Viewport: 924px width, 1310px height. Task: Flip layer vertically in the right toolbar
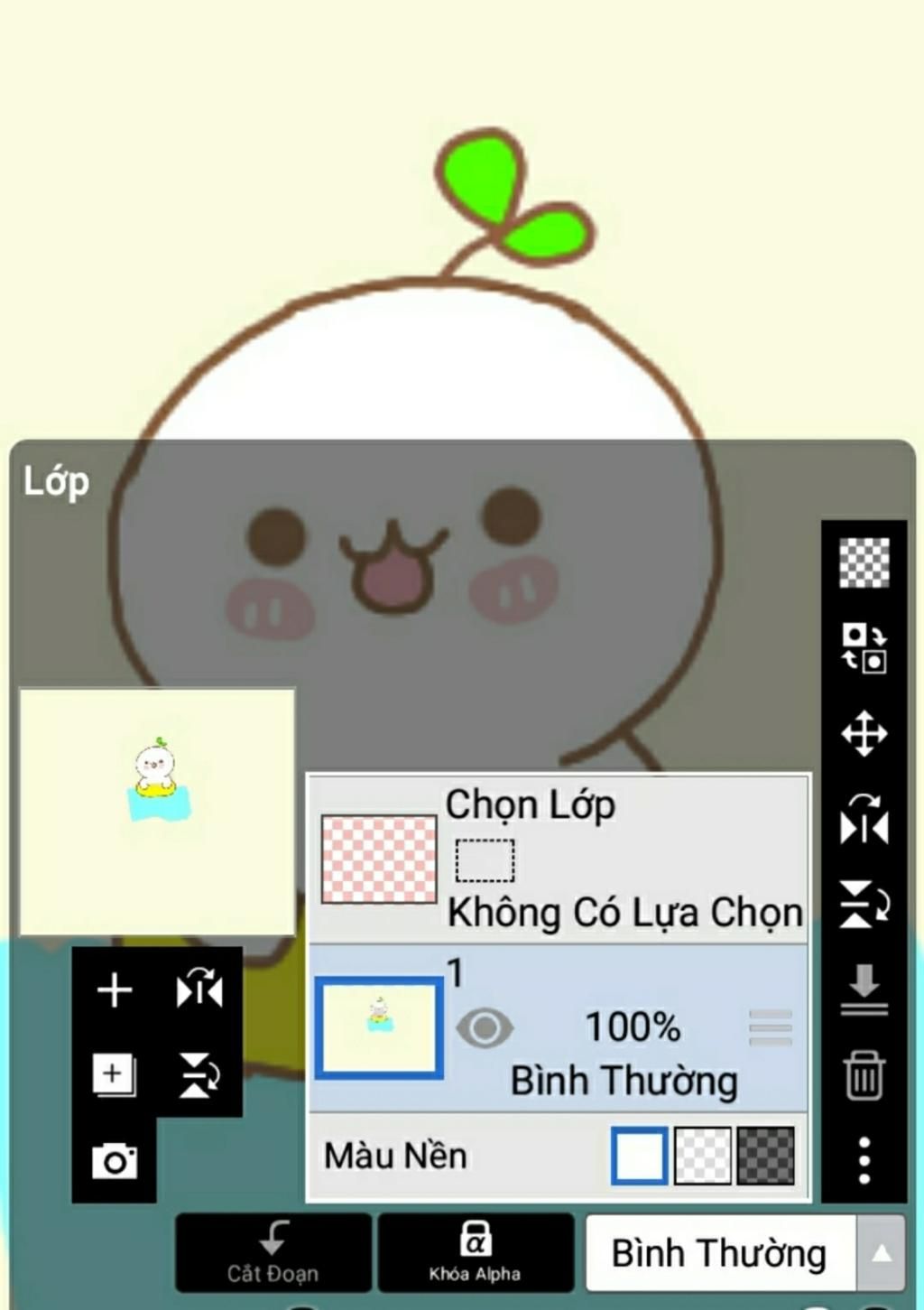click(x=864, y=904)
